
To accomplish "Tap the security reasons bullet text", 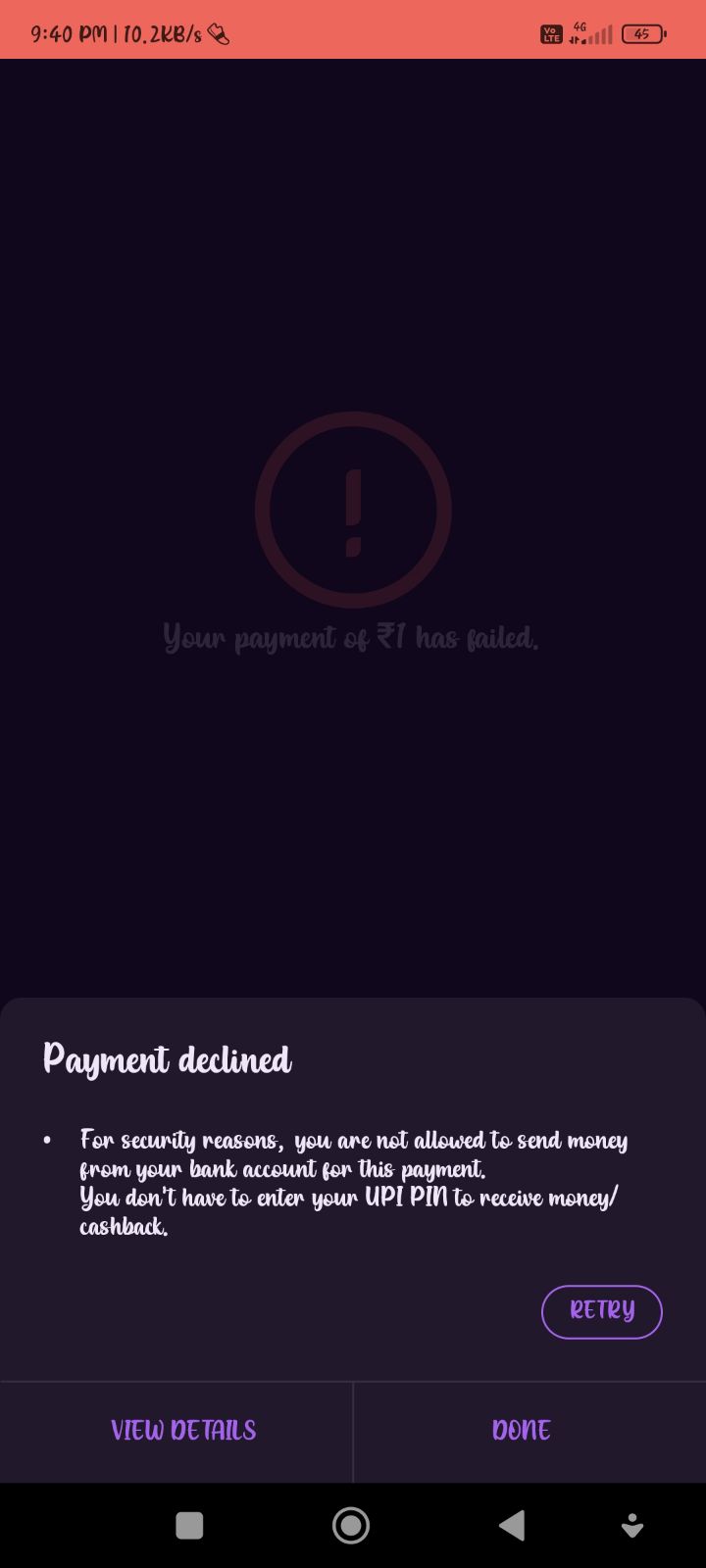I will (x=353, y=1181).
